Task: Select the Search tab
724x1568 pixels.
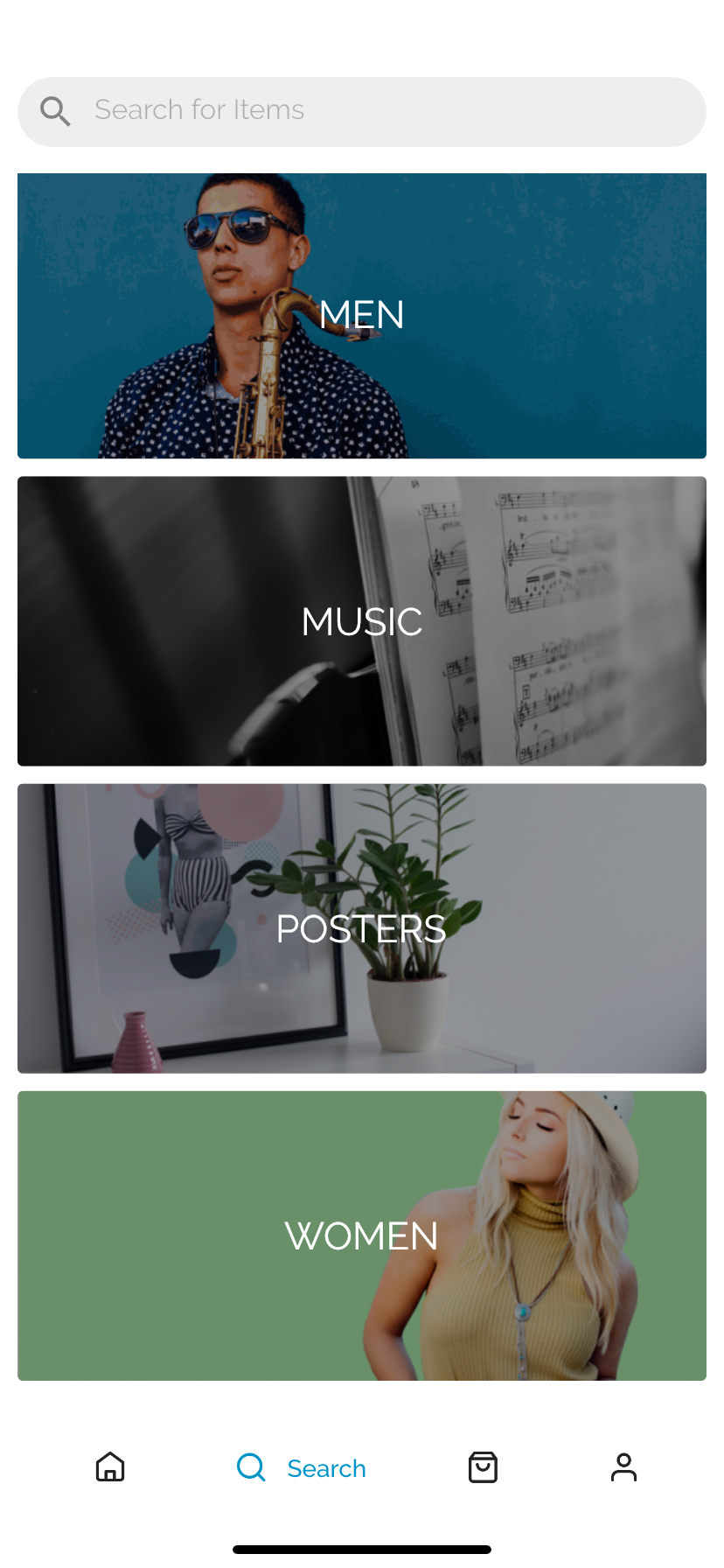Action: point(301,1467)
